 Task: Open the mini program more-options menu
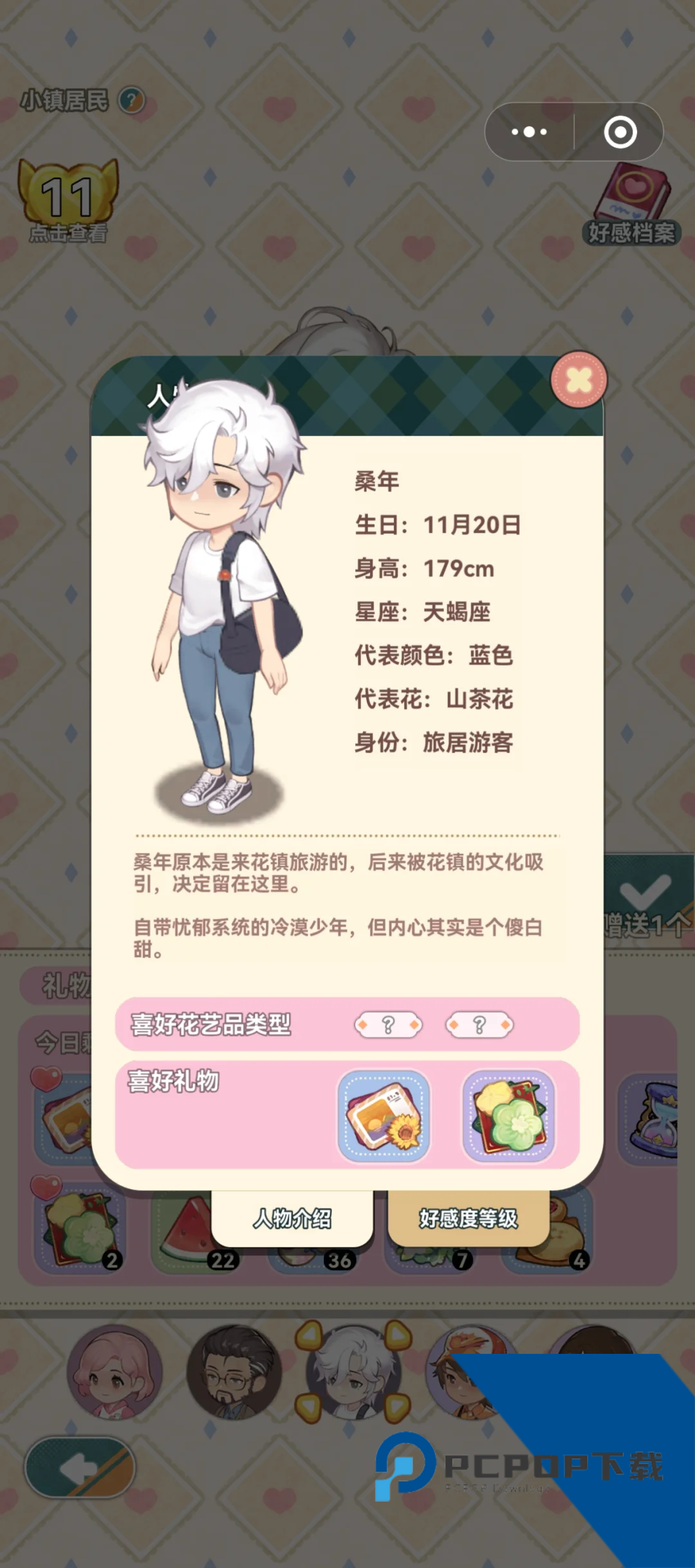[529, 132]
